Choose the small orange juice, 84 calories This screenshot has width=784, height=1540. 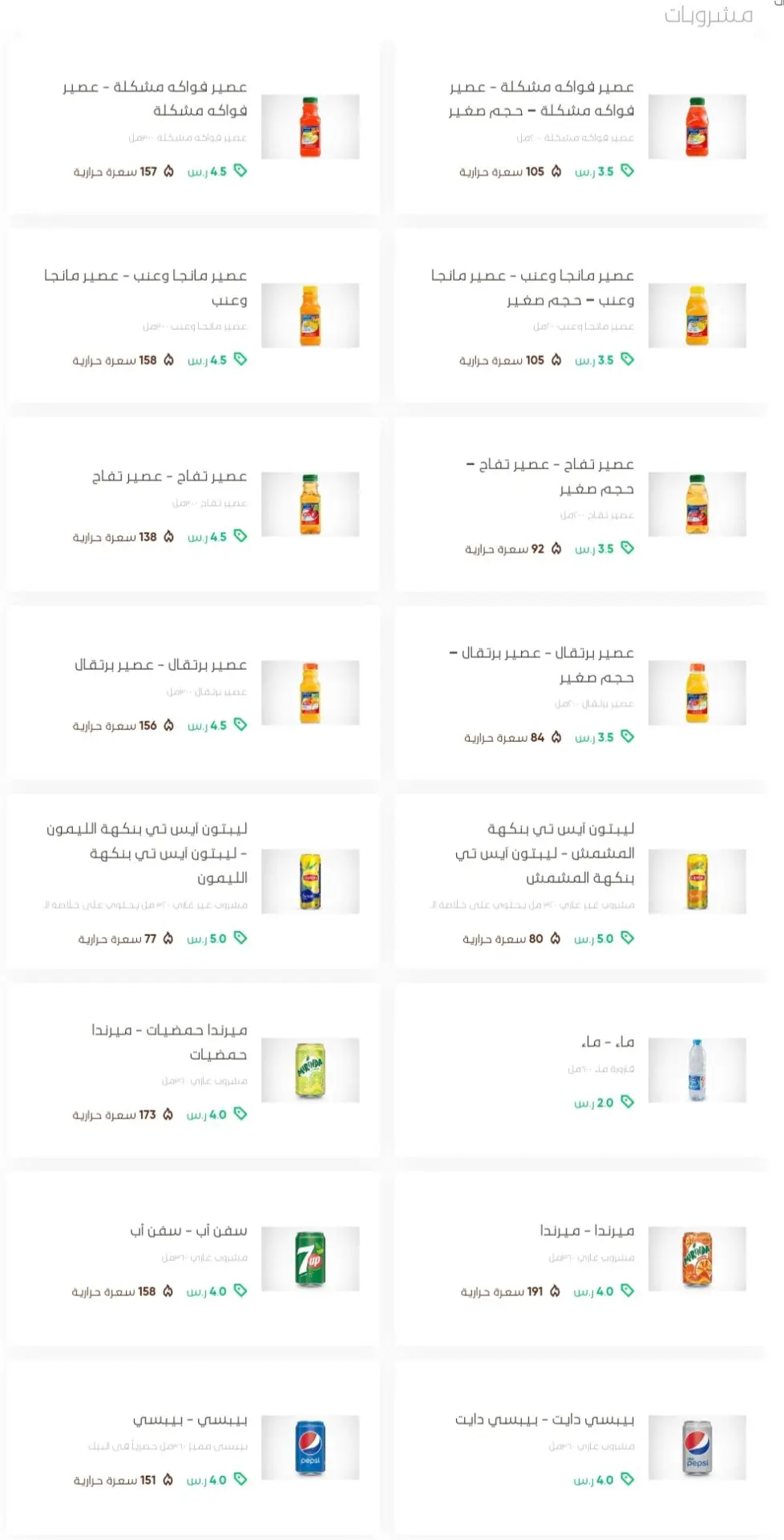coord(580,694)
